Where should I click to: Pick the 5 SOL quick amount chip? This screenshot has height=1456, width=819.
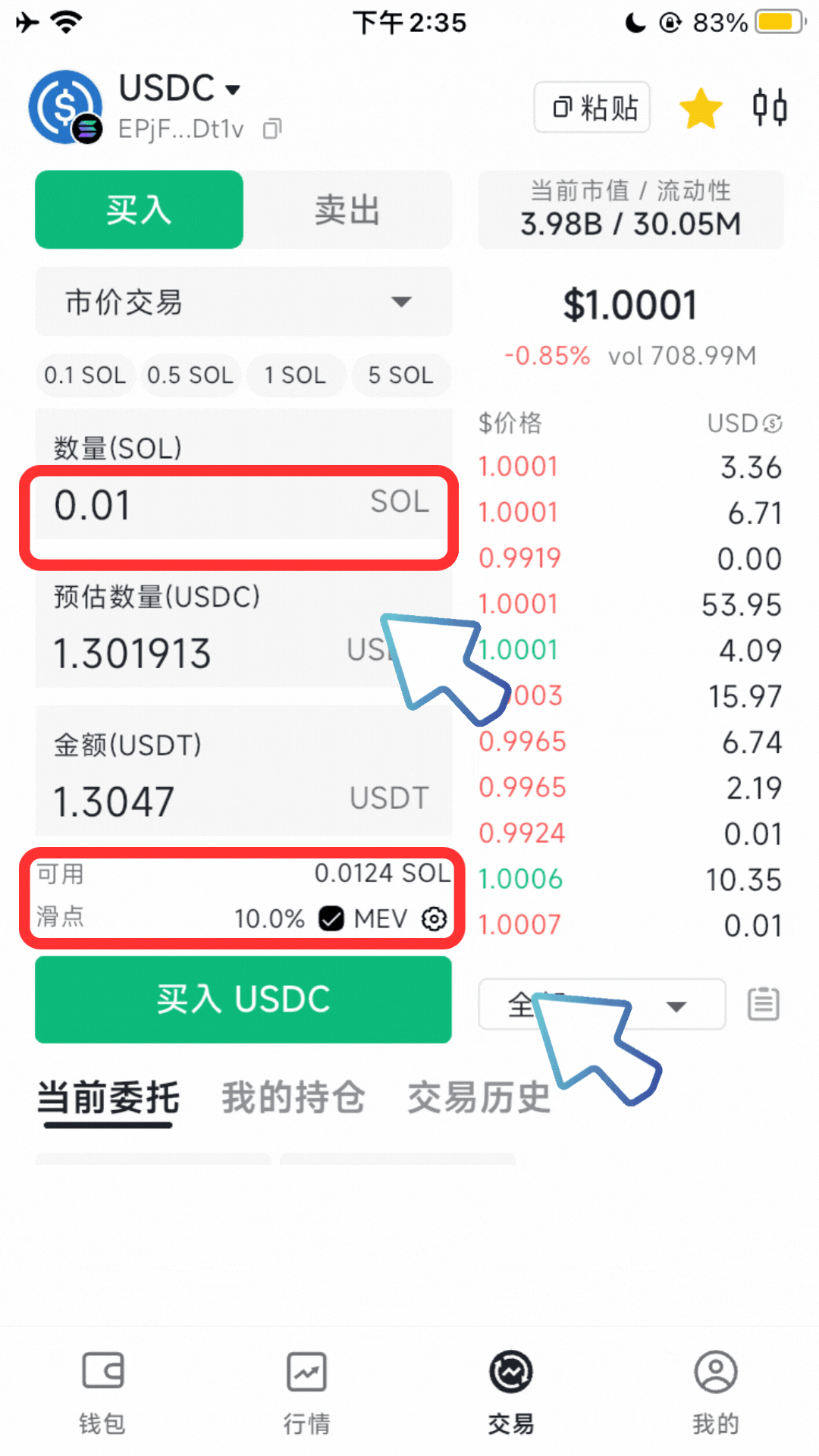pos(400,375)
